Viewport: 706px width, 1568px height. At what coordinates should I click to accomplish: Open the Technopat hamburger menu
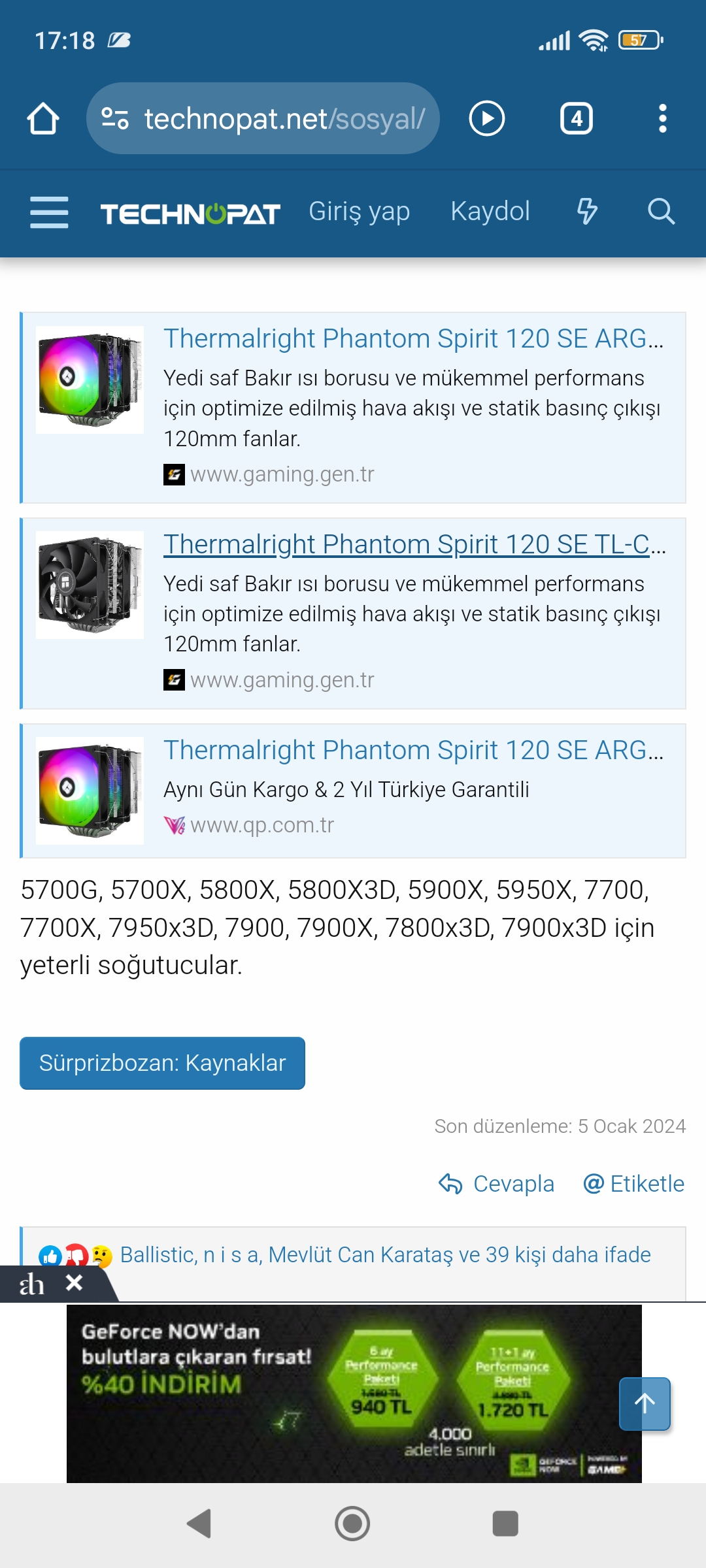[49, 212]
